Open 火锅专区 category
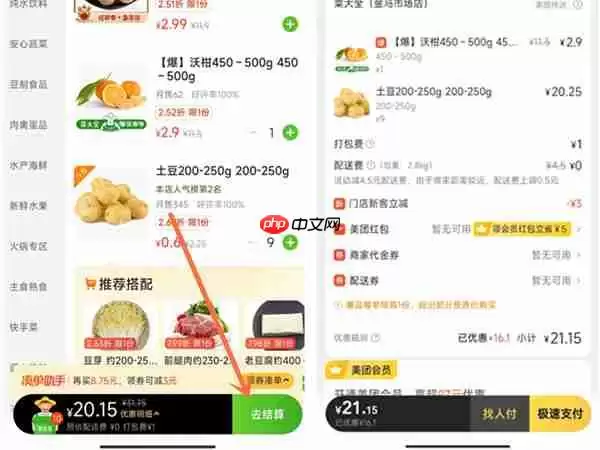The image size is (600, 450). click(27, 245)
